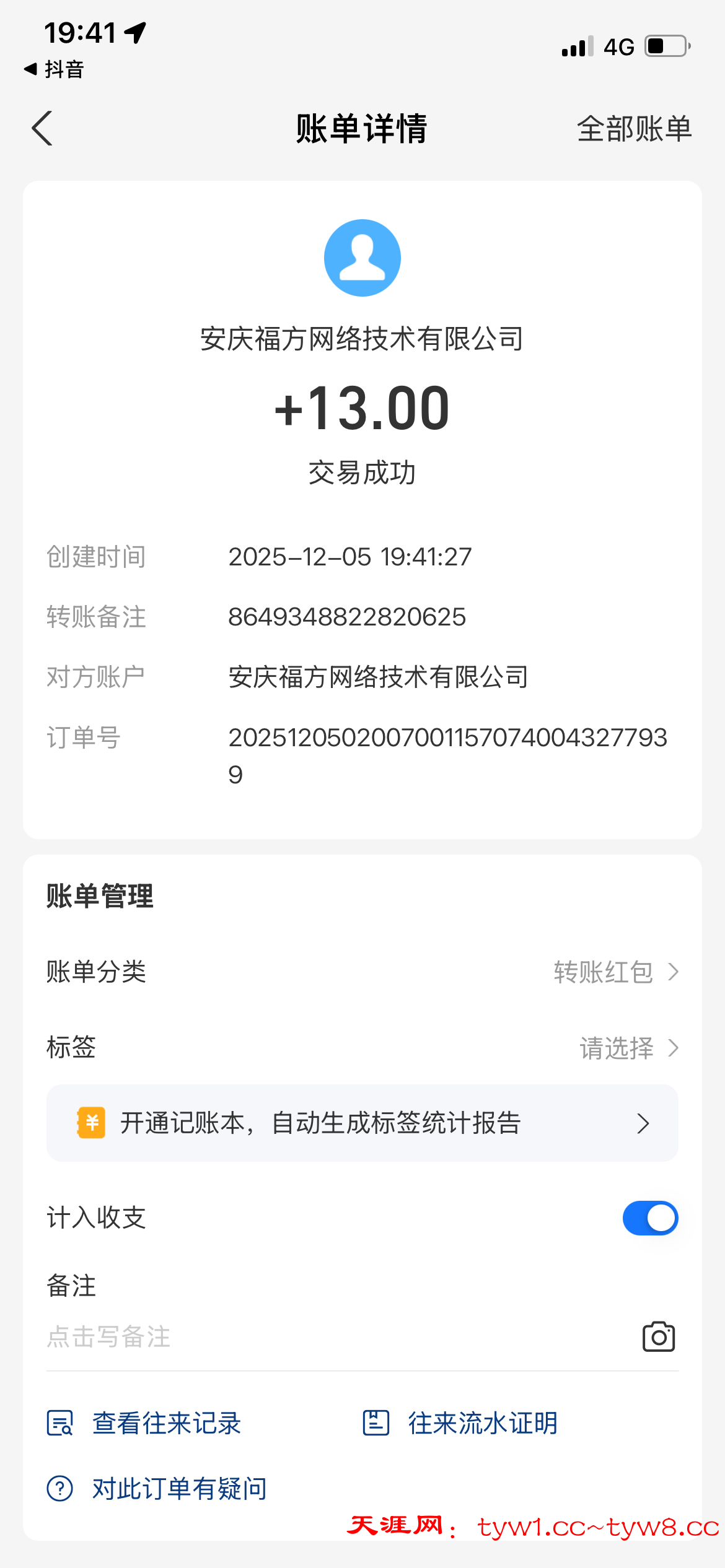Select a 标签 for this bill
Viewport: 725px width, 1568px height.
[627, 1048]
